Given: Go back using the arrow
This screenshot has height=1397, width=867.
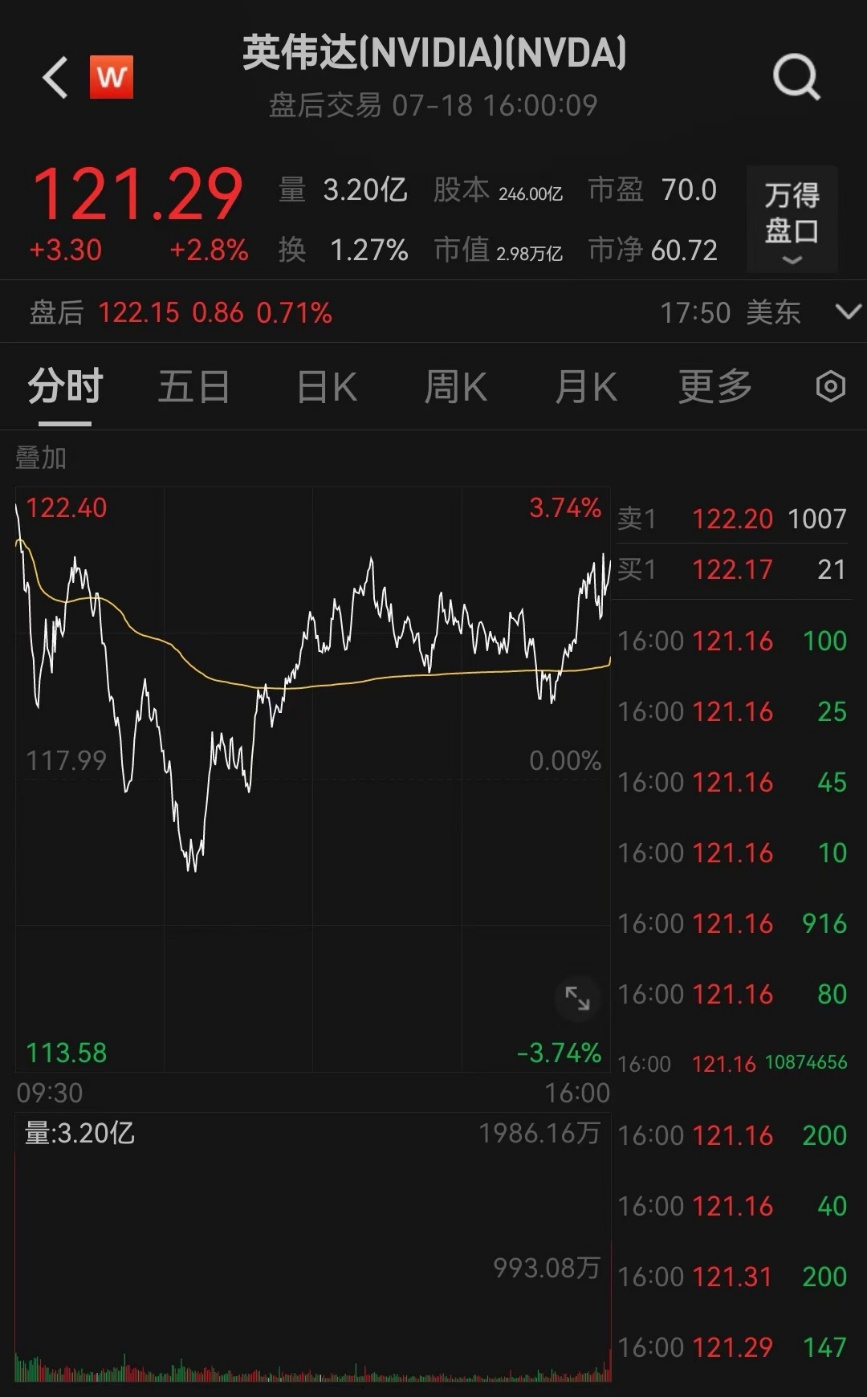Looking at the screenshot, I should (55, 77).
